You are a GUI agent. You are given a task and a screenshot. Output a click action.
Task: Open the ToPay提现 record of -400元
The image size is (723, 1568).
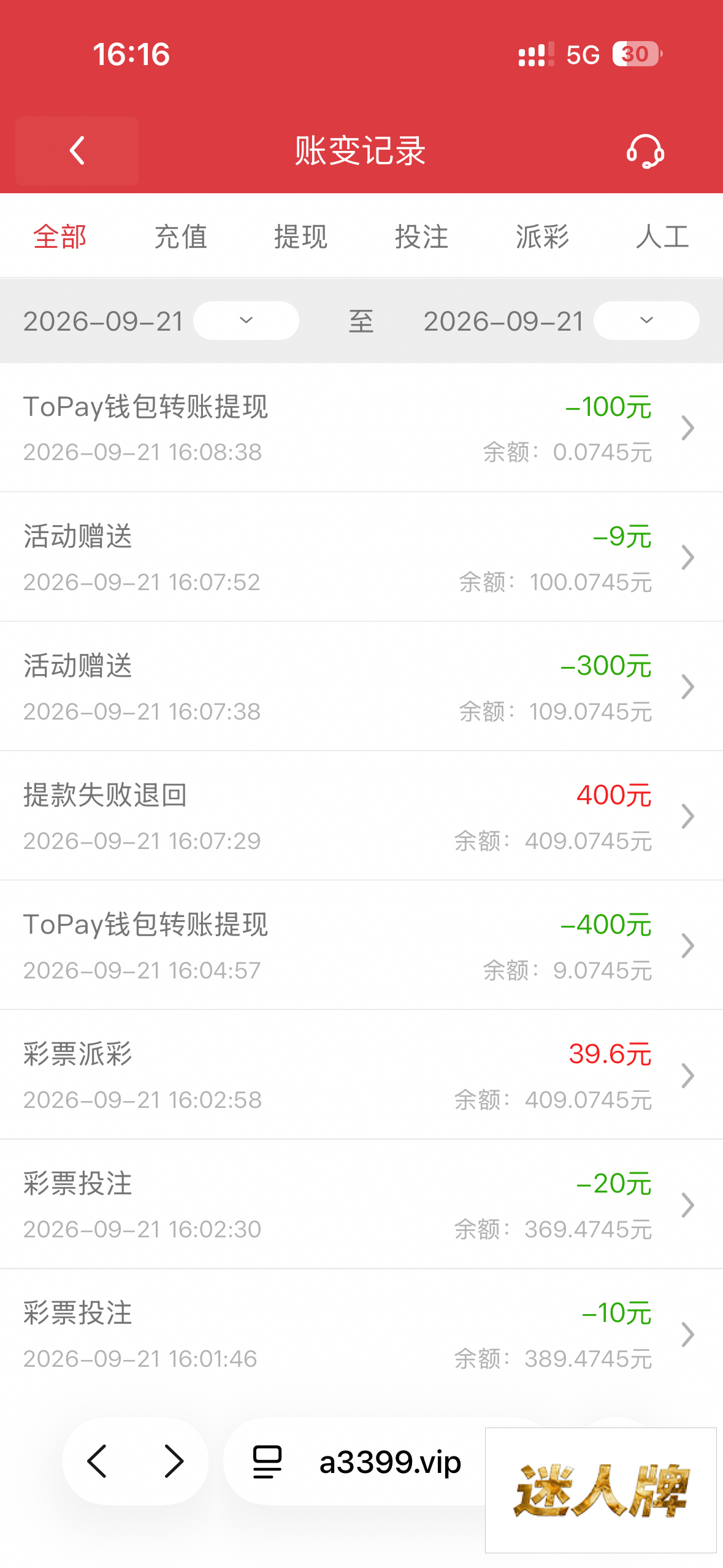coord(361,945)
